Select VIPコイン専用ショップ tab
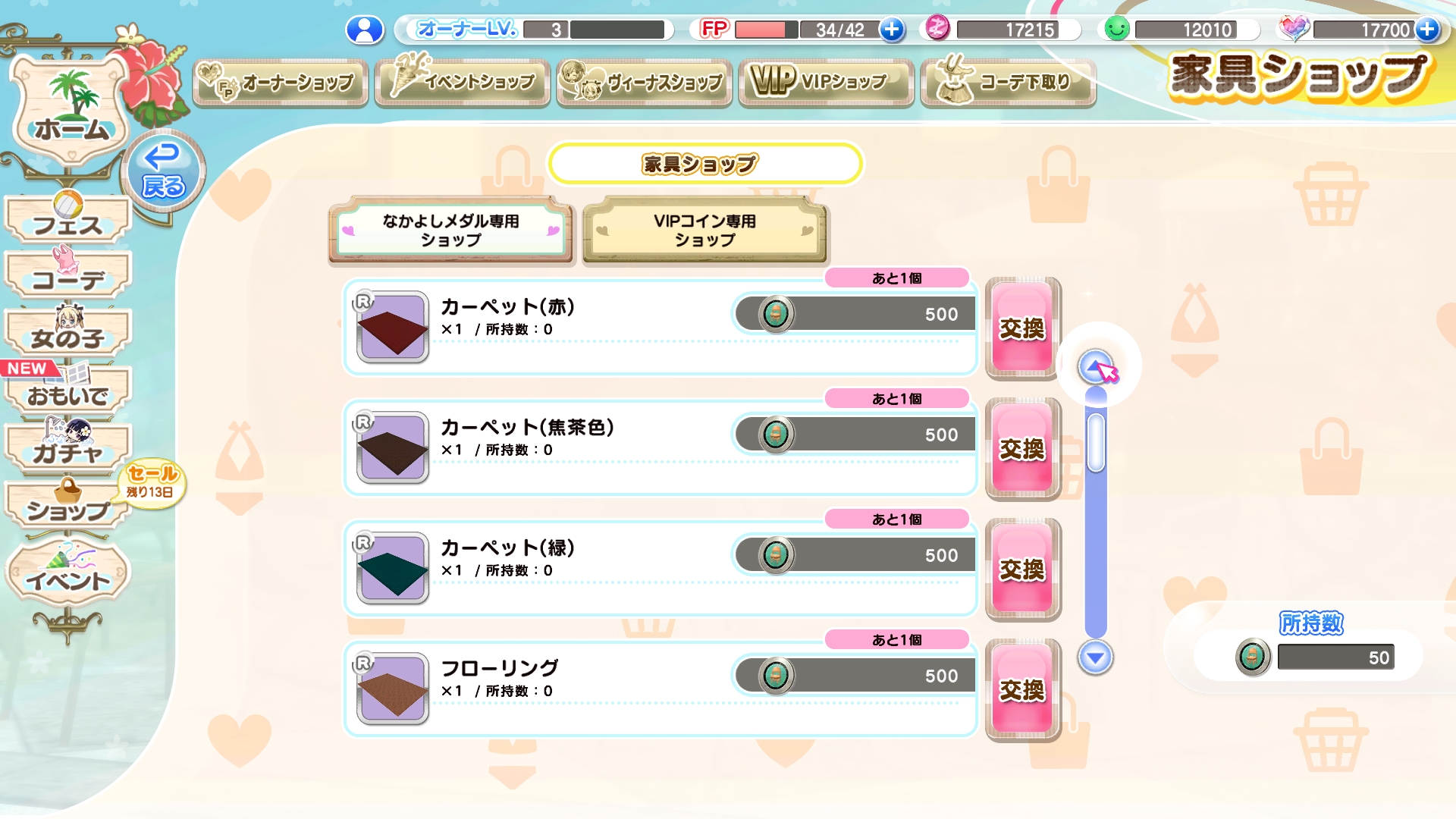The width and height of the screenshot is (1456, 819). coord(704,231)
